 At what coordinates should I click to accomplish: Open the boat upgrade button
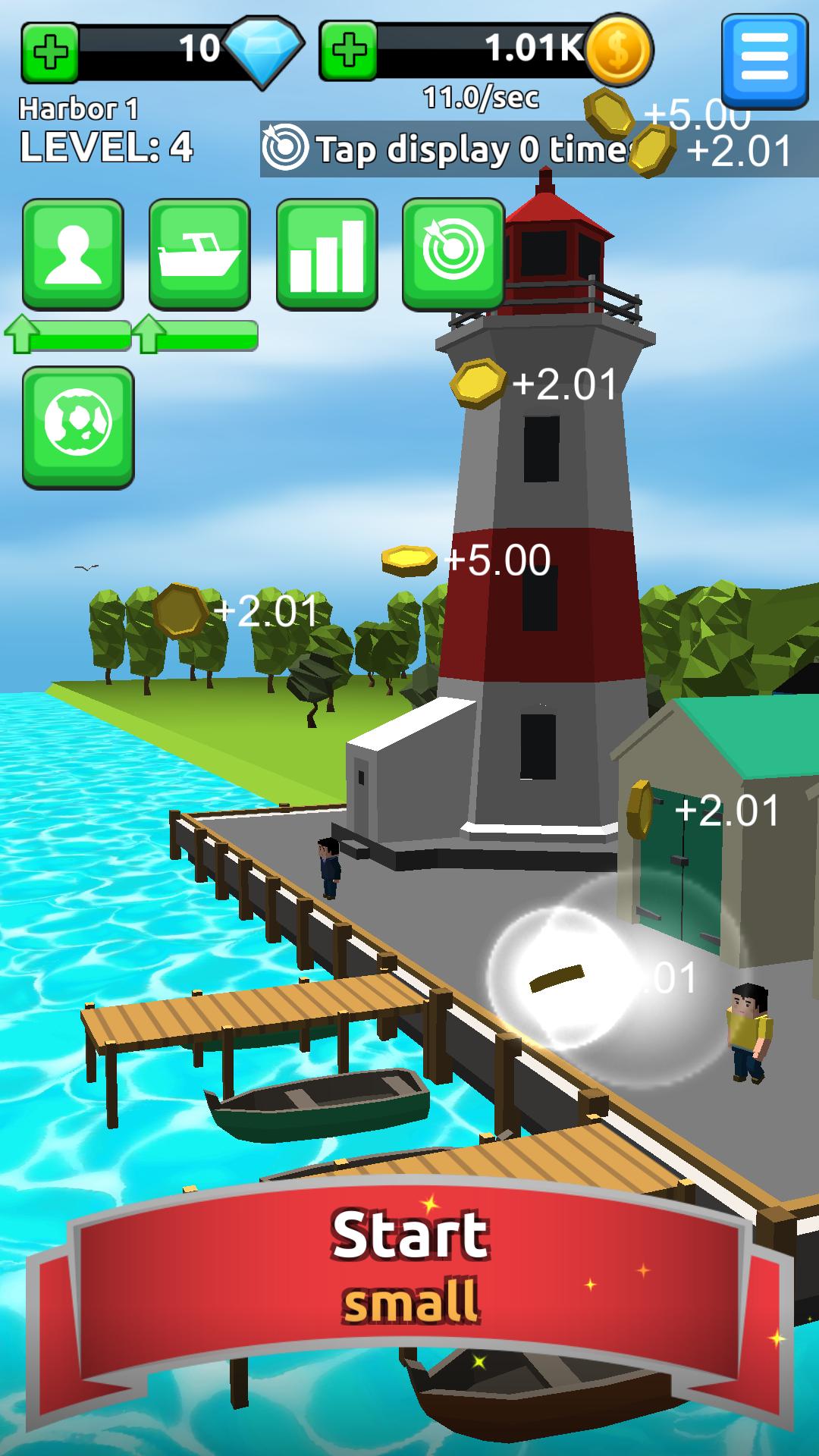[x=199, y=254]
